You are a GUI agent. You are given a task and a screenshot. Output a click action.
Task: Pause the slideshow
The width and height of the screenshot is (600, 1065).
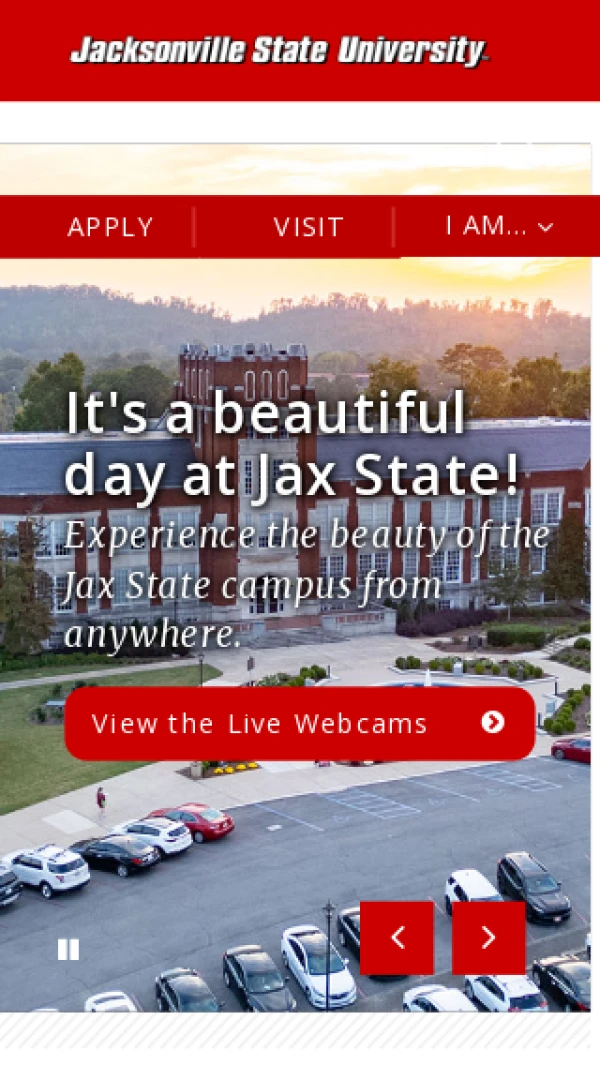click(x=68, y=949)
